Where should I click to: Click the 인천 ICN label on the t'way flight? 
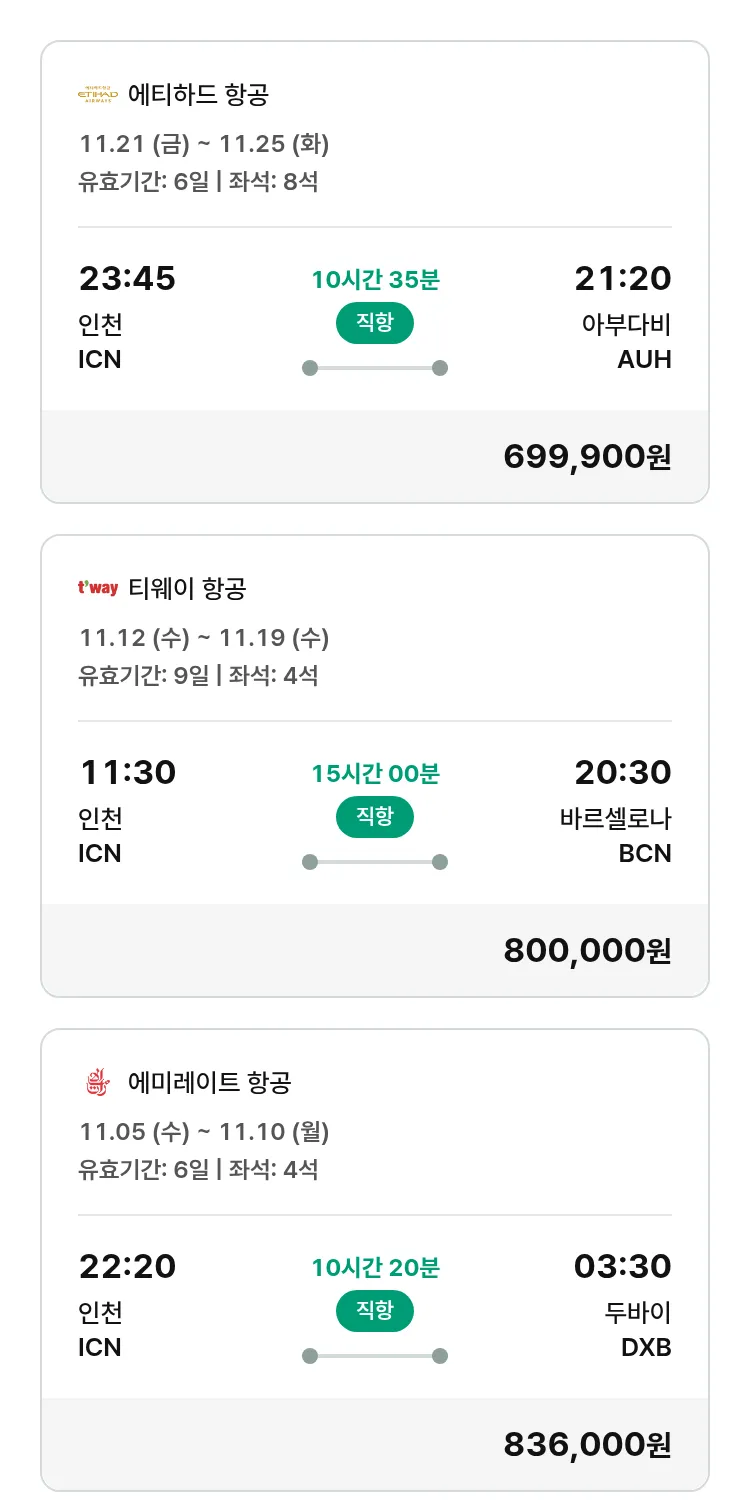pyautogui.click(x=100, y=833)
